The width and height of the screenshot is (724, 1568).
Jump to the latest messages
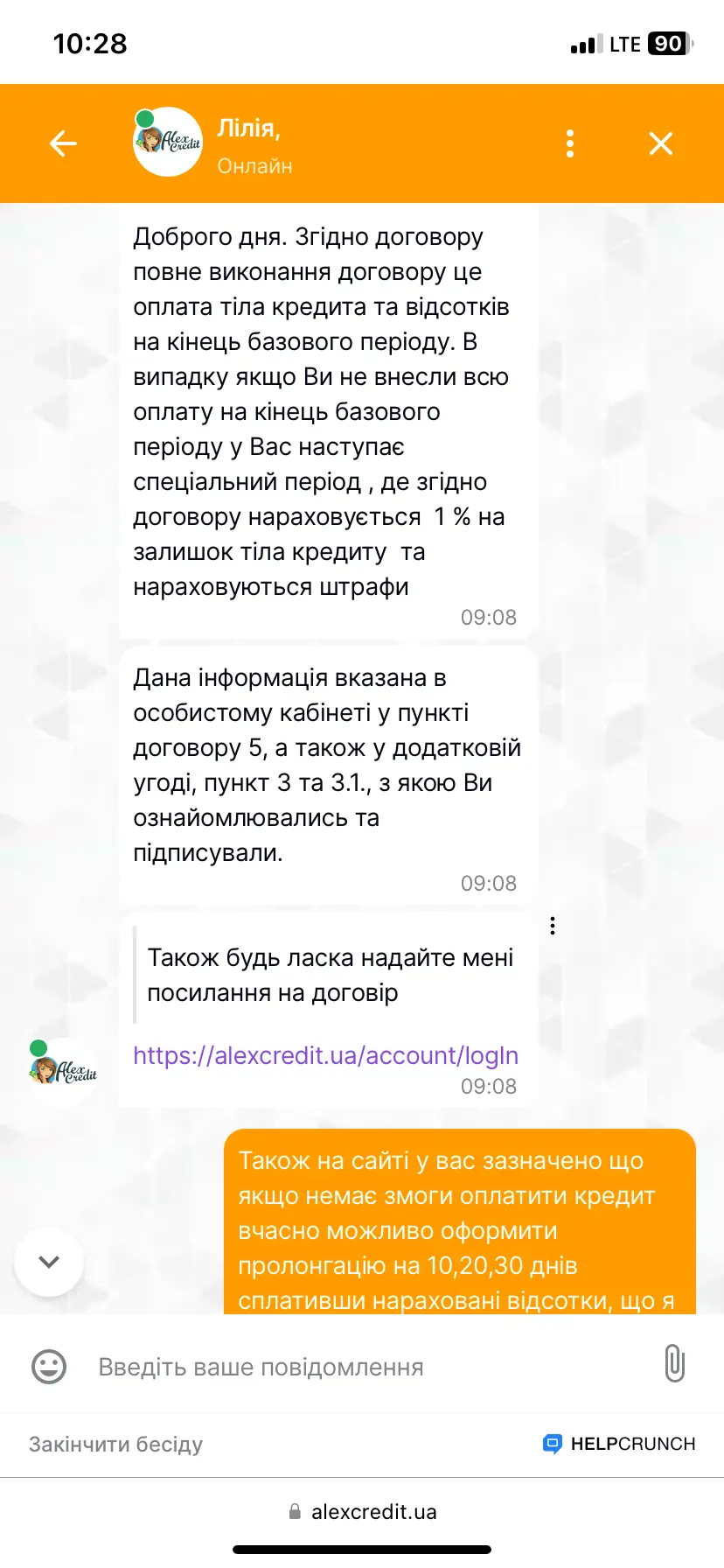[x=49, y=1262]
